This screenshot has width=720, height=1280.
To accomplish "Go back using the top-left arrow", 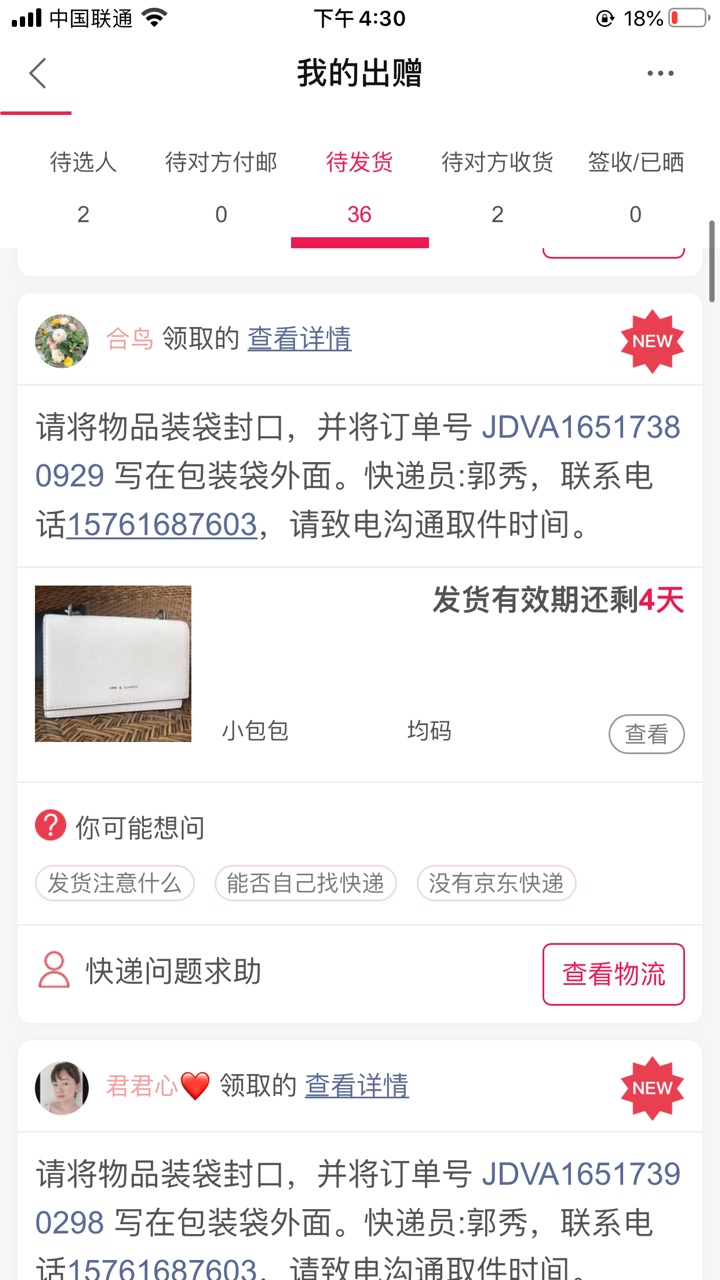I will [38, 73].
